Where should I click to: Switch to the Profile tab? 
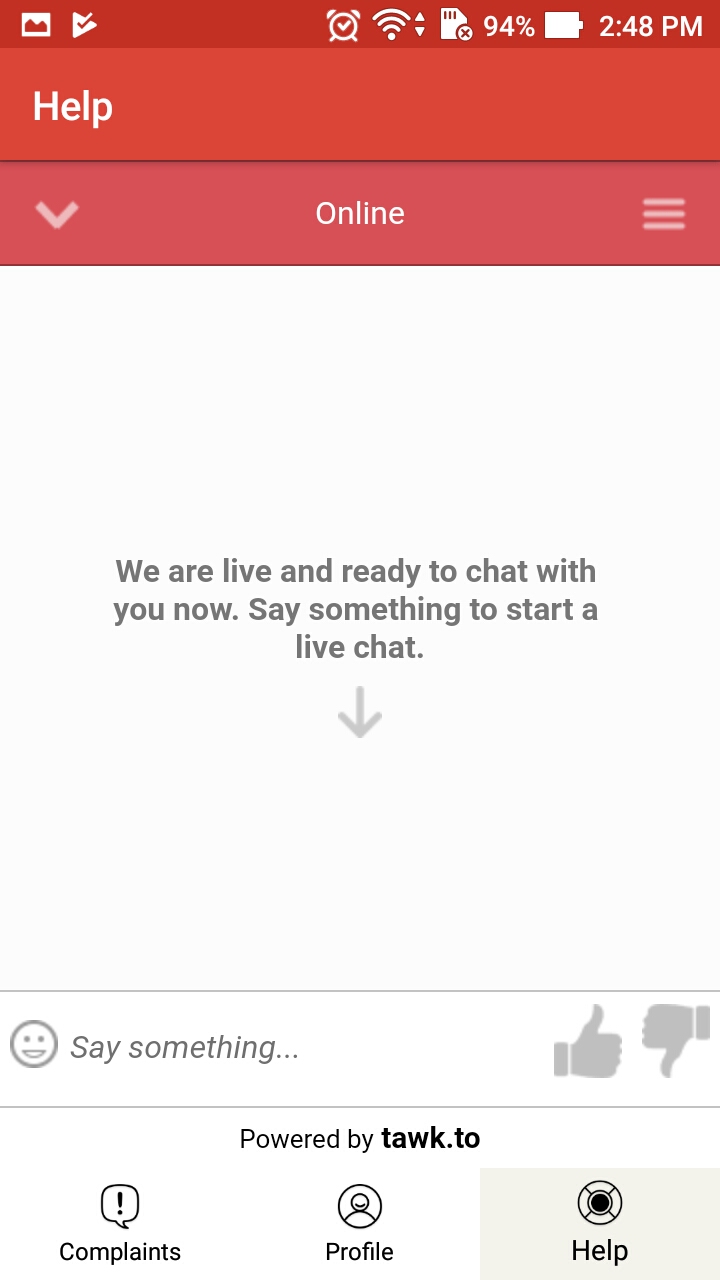click(x=360, y=1224)
